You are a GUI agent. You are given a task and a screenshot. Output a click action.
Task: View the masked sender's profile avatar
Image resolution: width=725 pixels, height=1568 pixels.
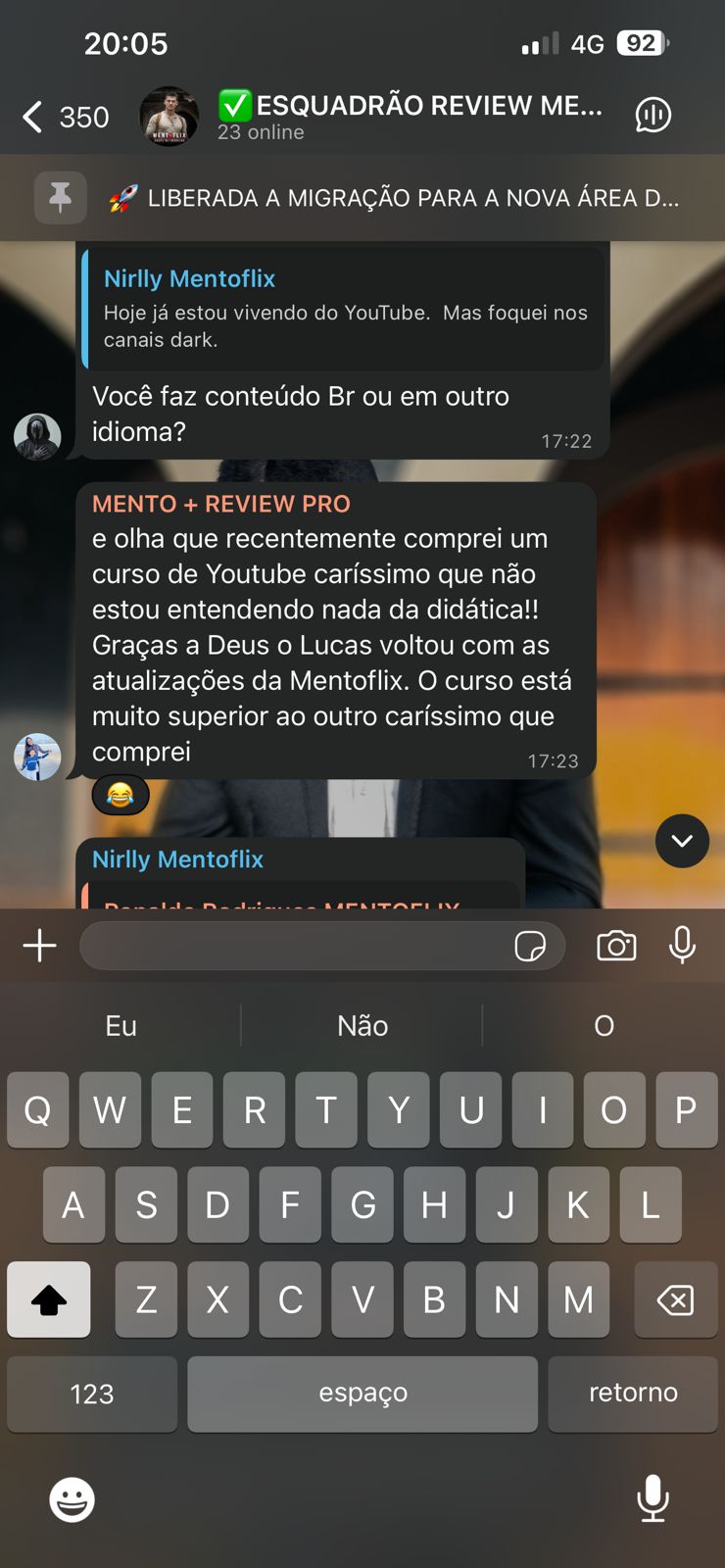coord(37,436)
